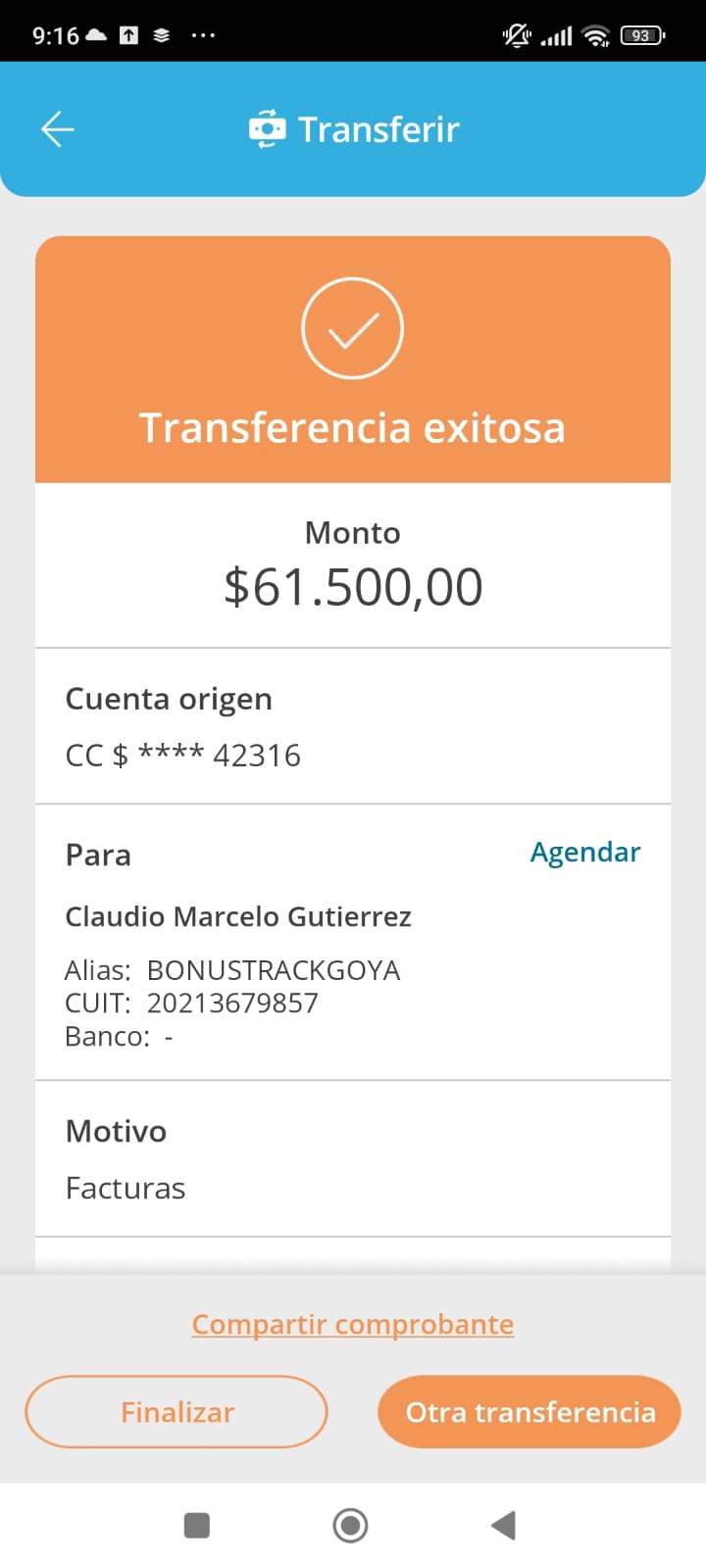
Task: Tap Agendar to save the recipient
Action: pos(584,853)
